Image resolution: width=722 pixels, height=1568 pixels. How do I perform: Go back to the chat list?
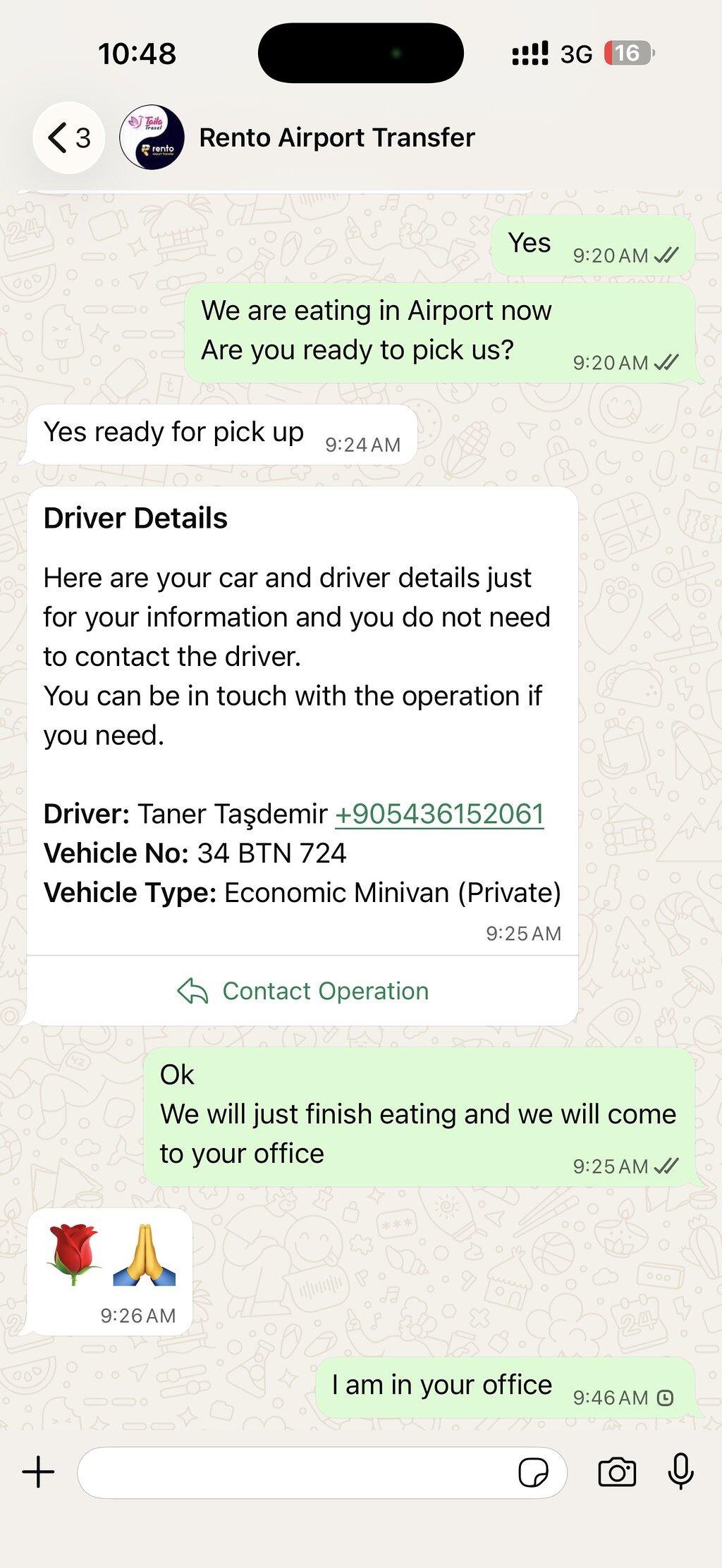tap(68, 137)
